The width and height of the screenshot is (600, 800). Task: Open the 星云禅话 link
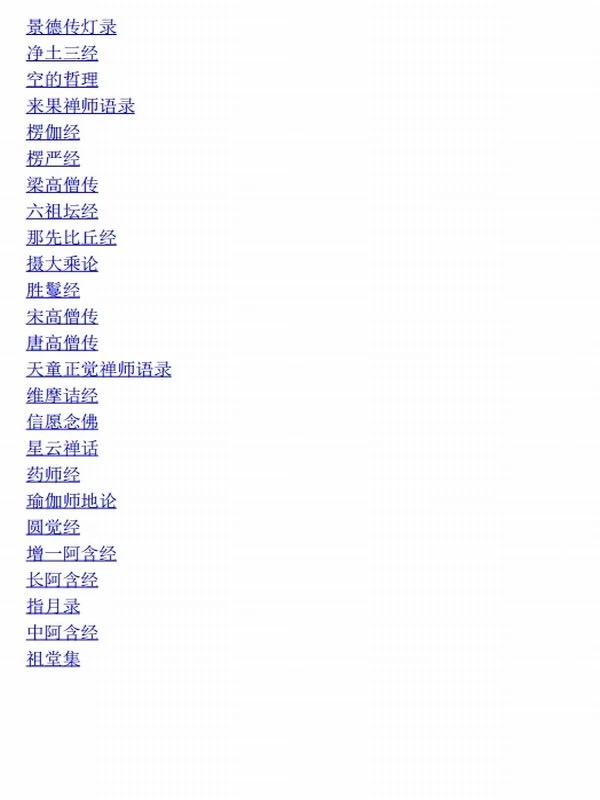(x=62, y=449)
